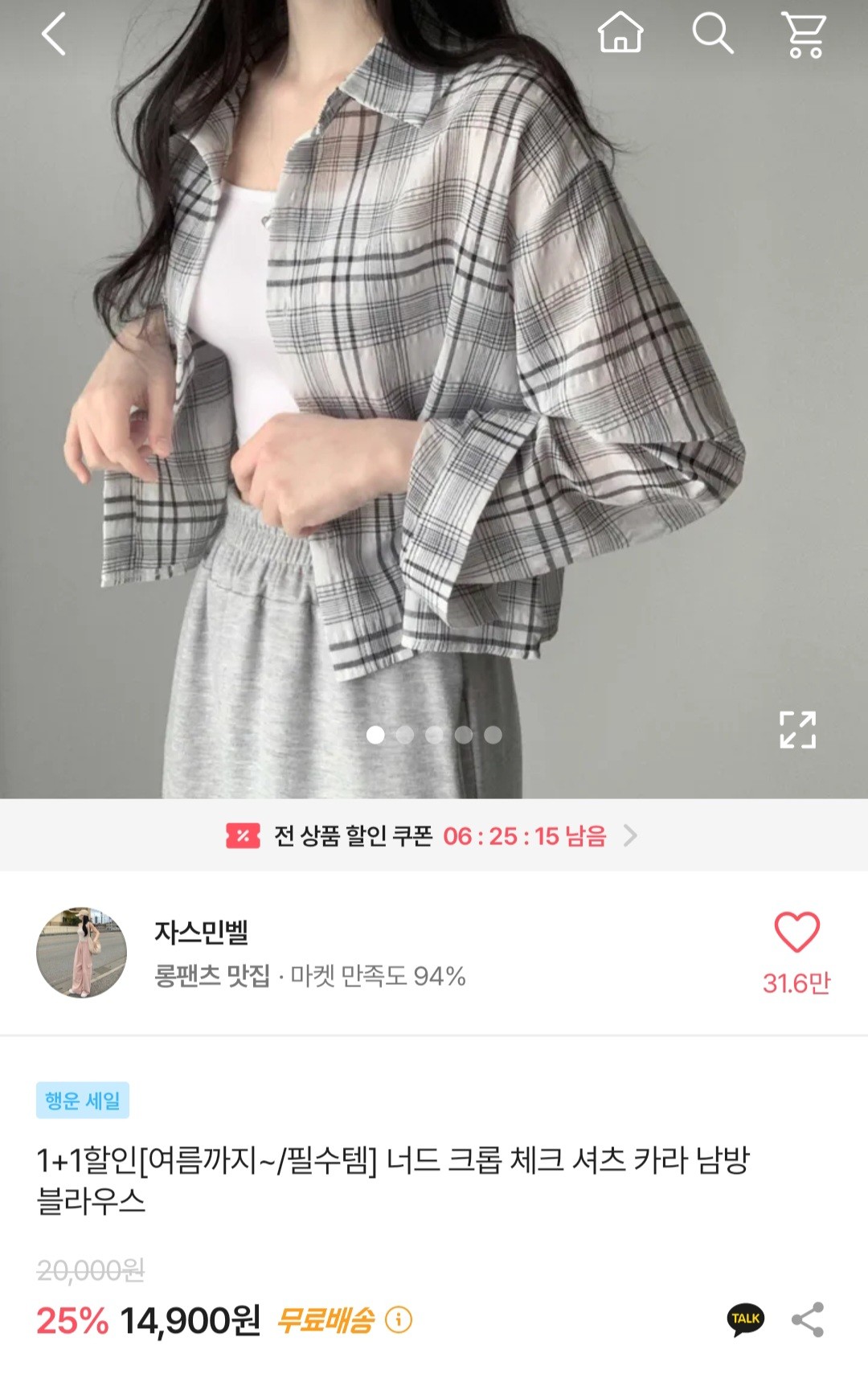
Task: Tap the 무료배송 info icon
Action: tap(399, 1319)
